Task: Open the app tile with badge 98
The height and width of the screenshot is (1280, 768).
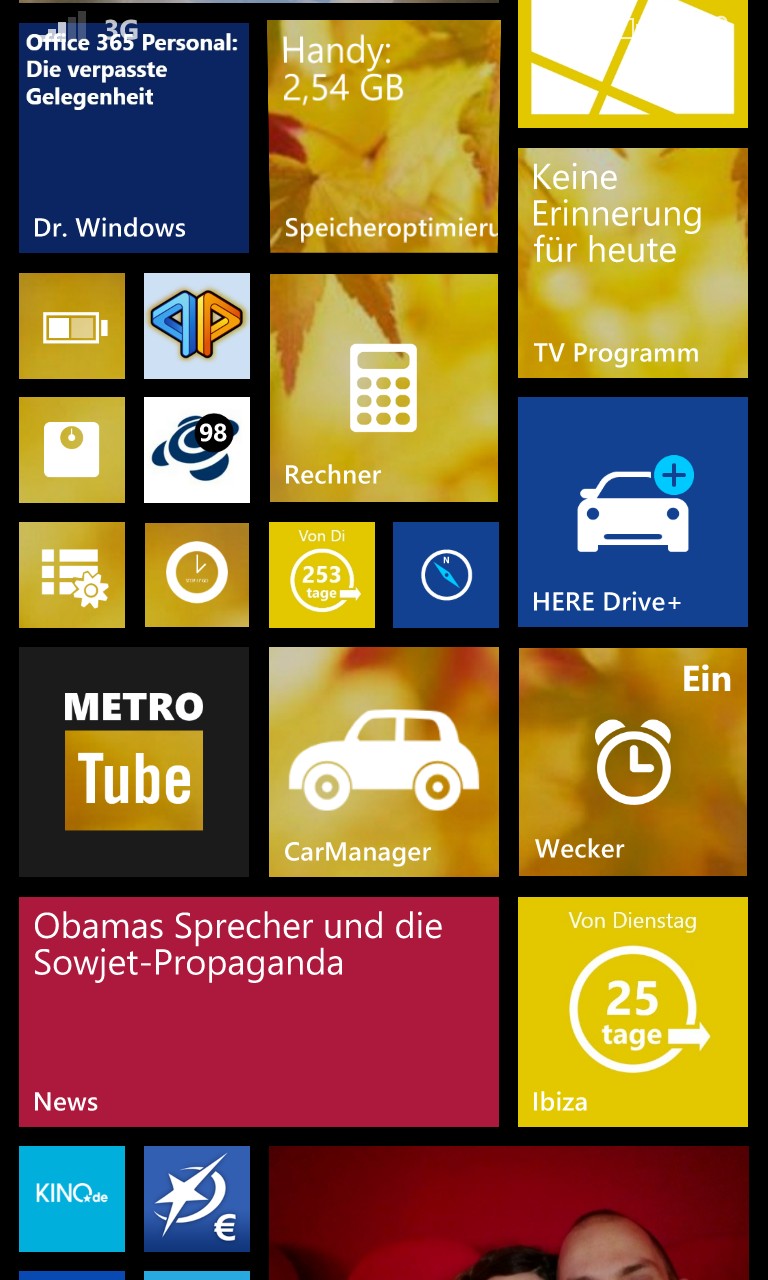Action: tap(197, 450)
